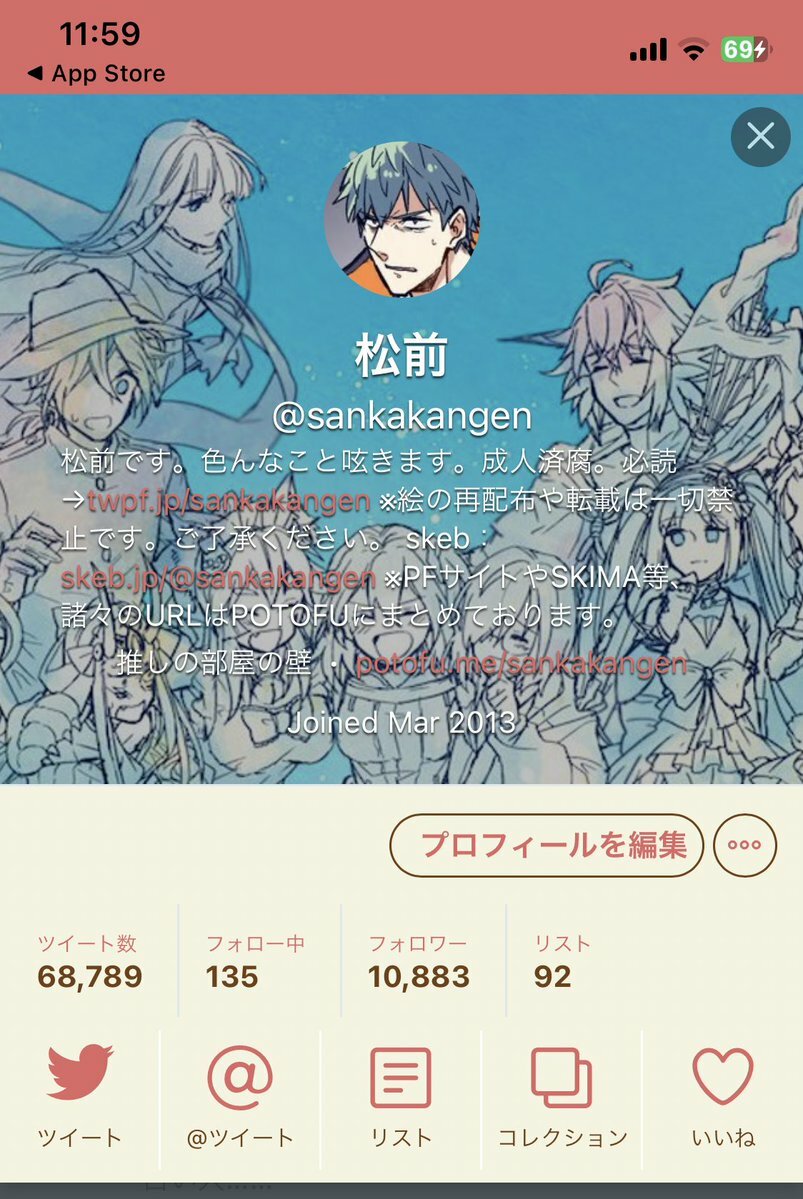Open コレクション collections
803x1199 pixels.
[562, 1095]
